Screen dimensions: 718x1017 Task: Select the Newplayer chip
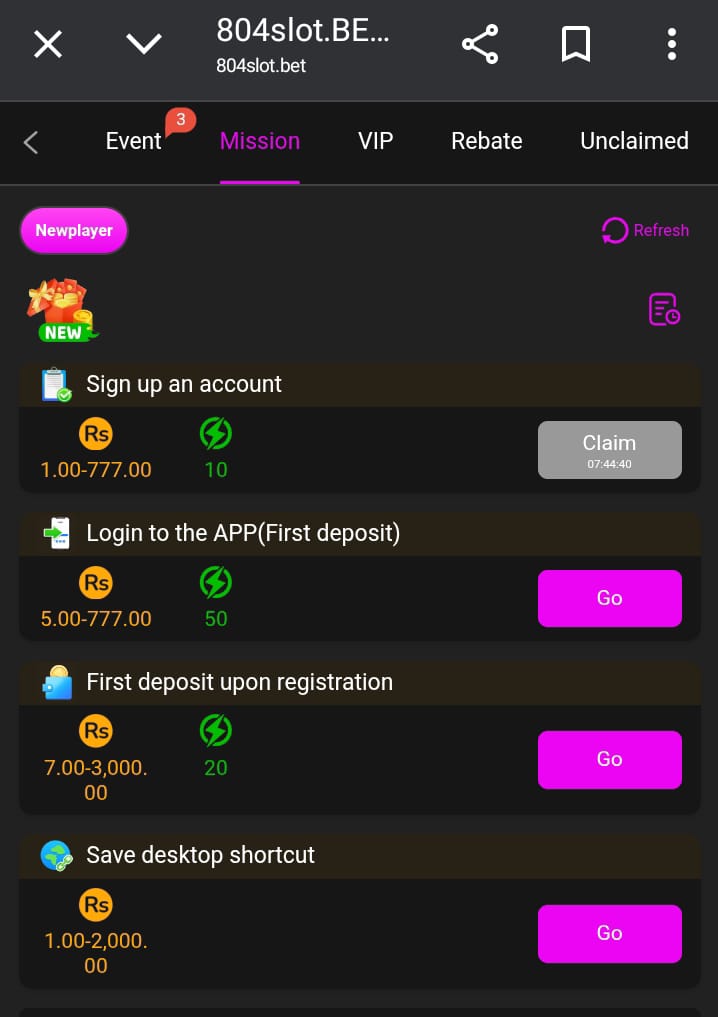pos(74,231)
